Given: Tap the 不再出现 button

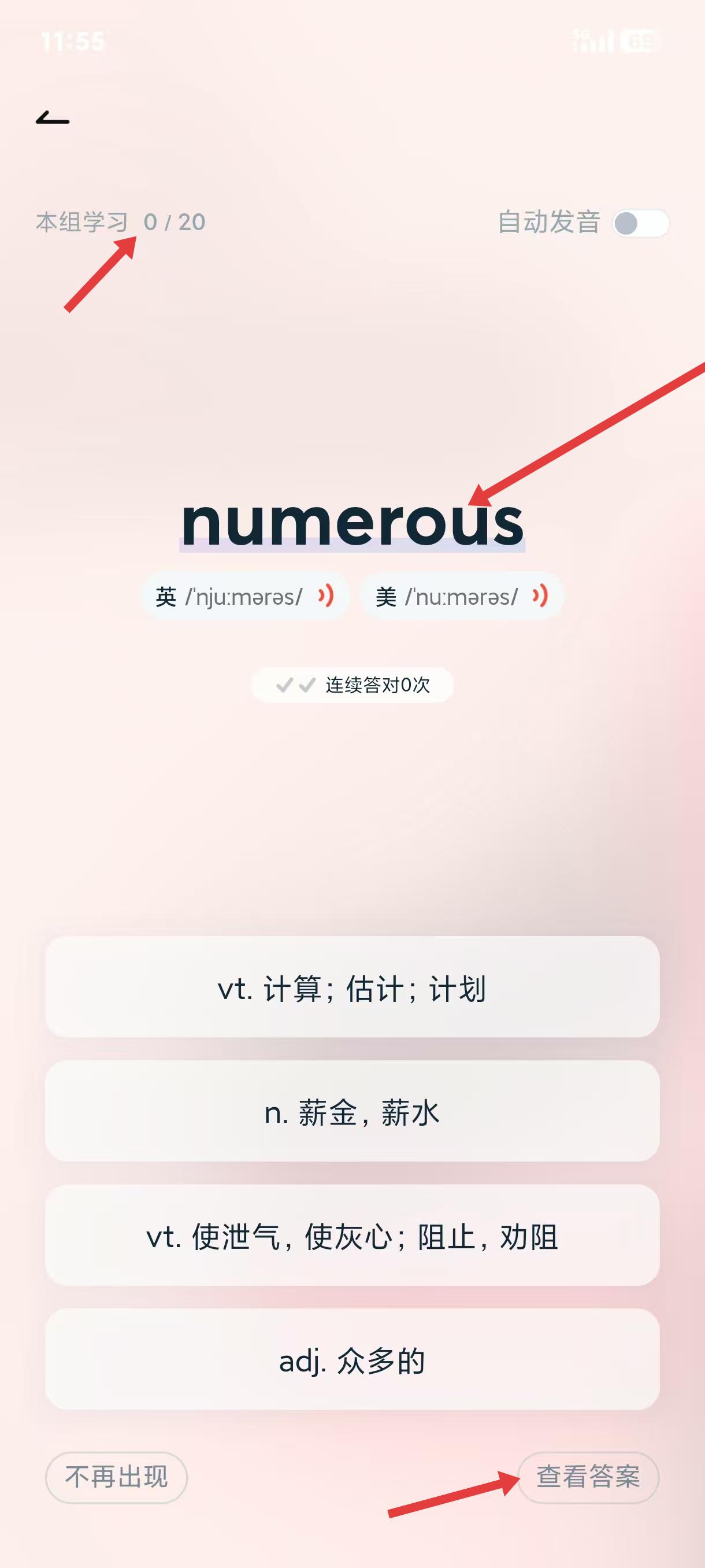Looking at the screenshot, I should coord(116,1477).
